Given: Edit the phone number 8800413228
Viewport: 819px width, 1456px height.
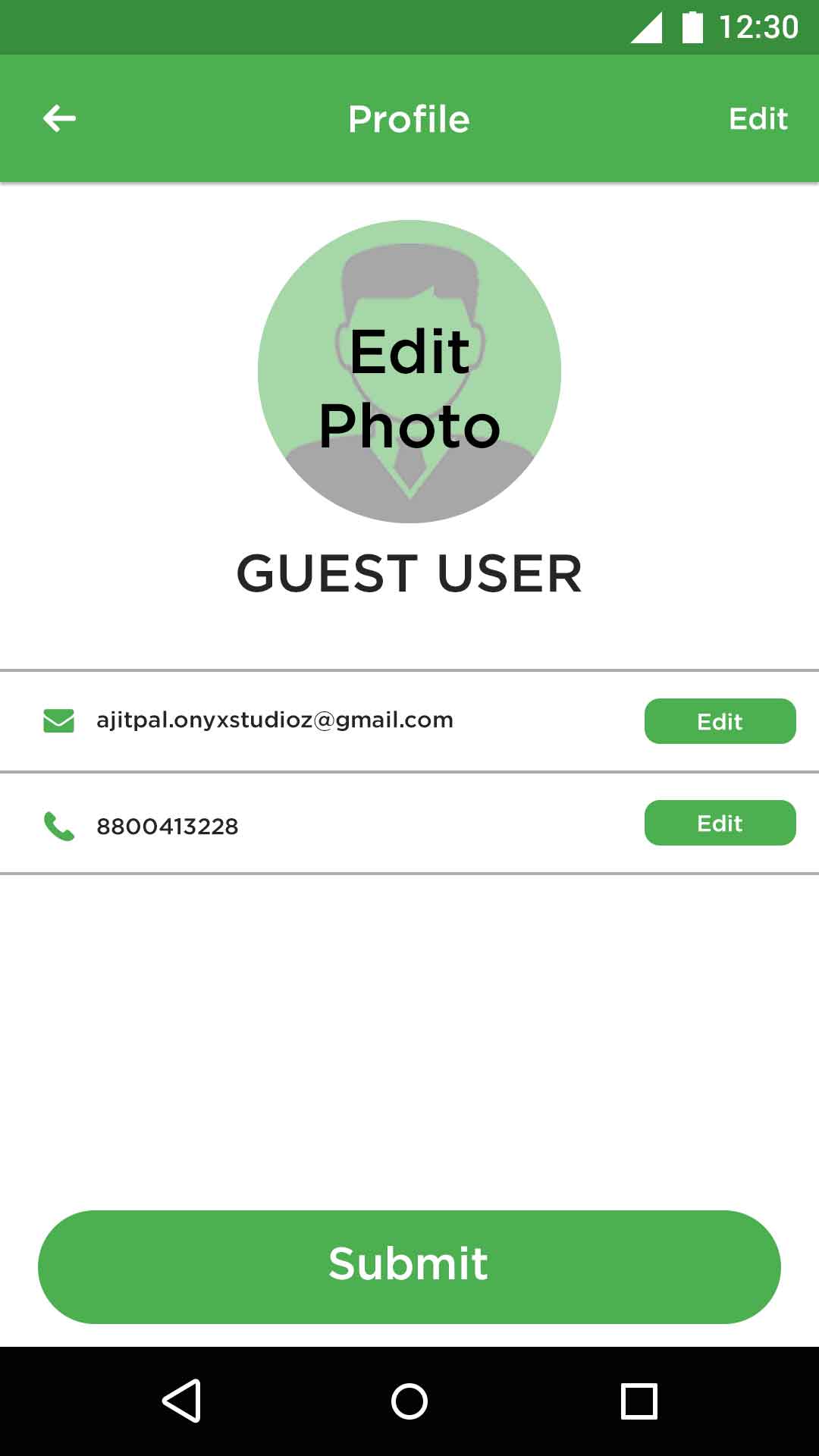Looking at the screenshot, I should pos(720,823).
